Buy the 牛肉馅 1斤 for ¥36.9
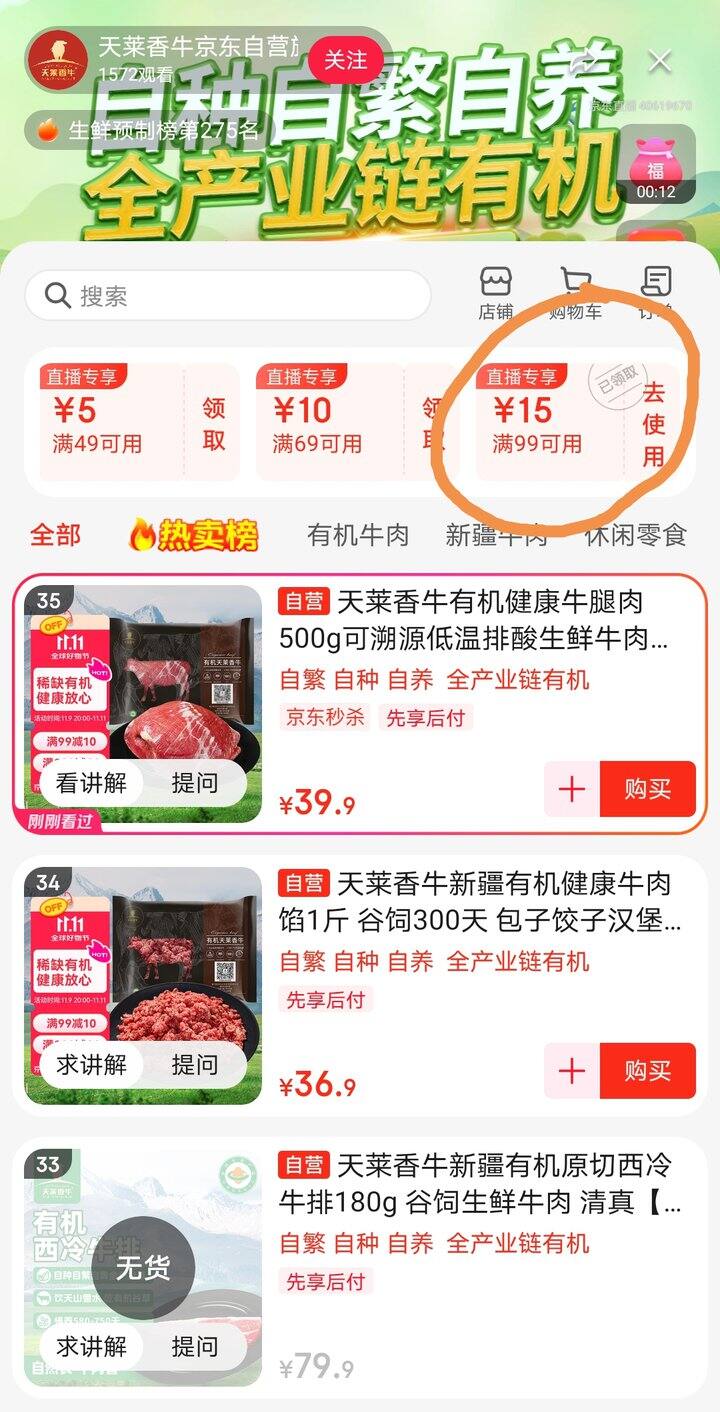The image size is (720, 1412). [x=647, y=1071]
